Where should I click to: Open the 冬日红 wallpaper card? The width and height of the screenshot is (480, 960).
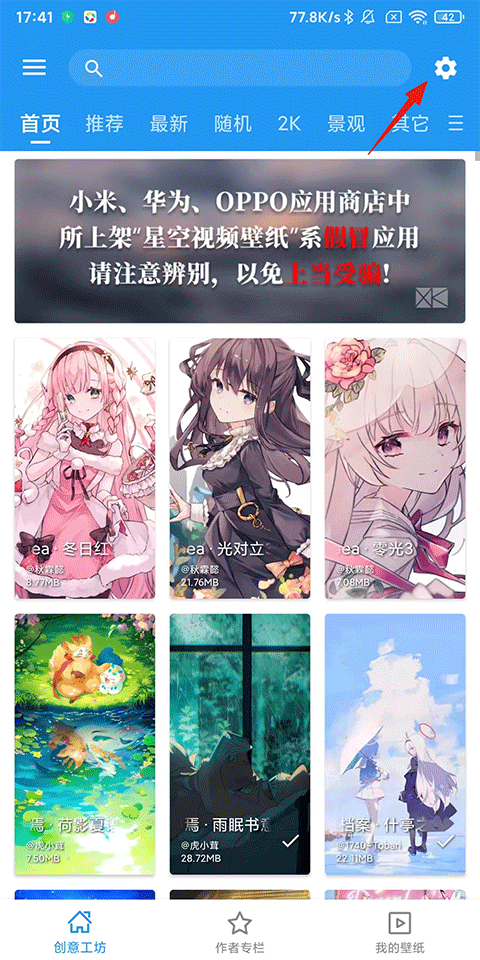84,468
